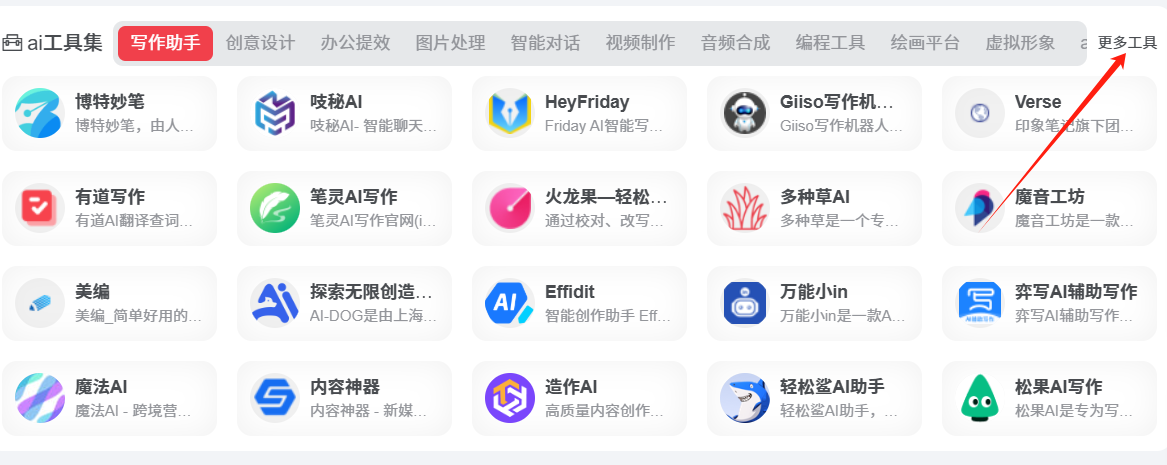
Task: Tap the 更多工具 link
Action: click(1127, 43)
